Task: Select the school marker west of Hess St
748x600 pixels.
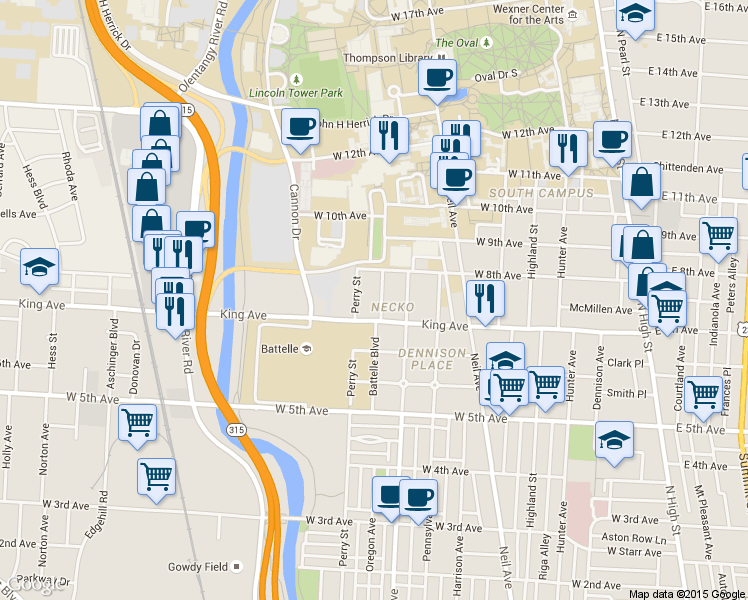Action: pyautogui.click(x=39, y=267)
